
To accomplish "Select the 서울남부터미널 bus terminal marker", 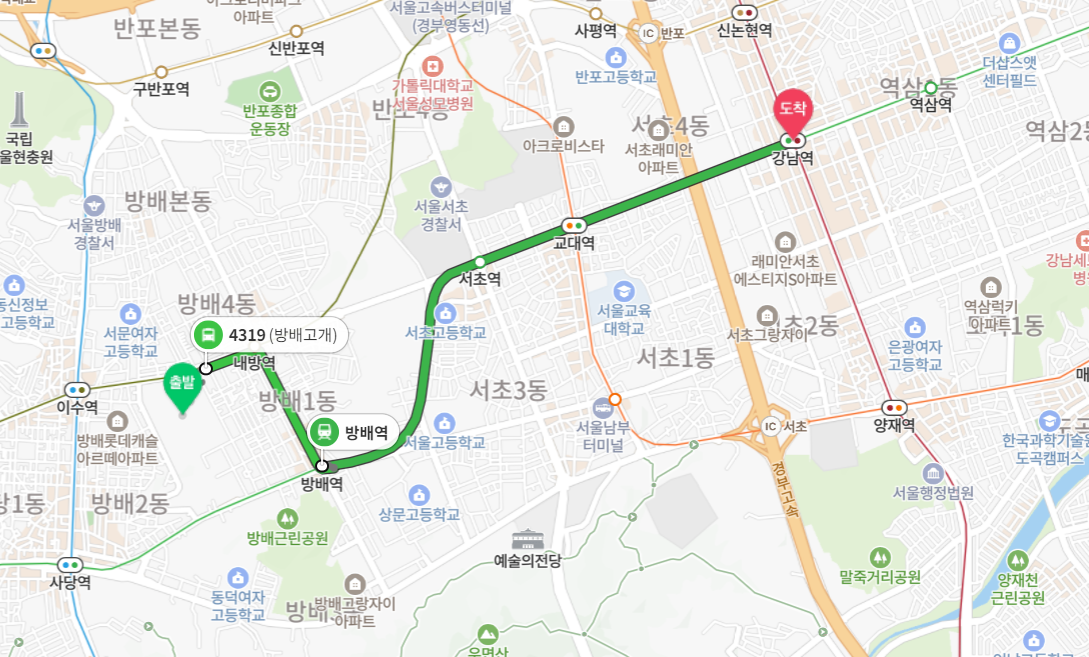I will (600, 408).
